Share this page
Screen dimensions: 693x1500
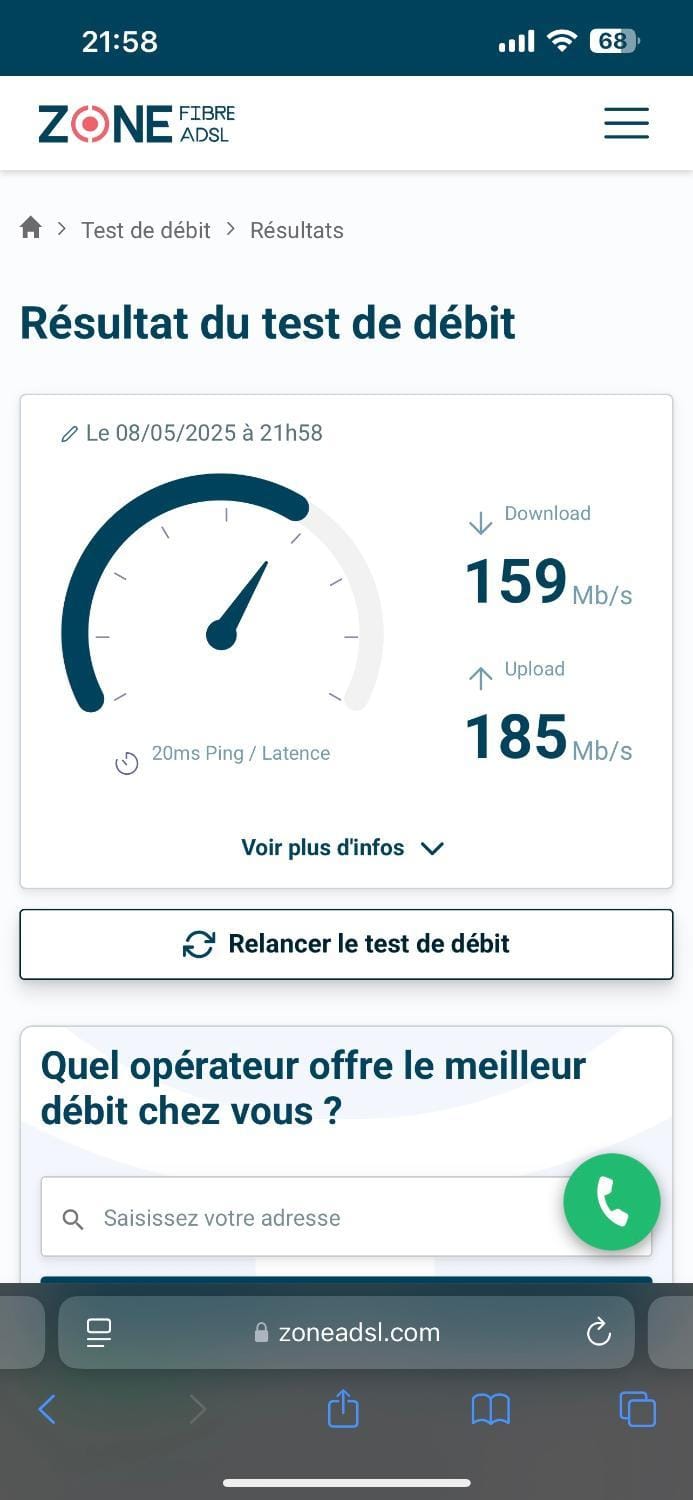point(343,1408)
